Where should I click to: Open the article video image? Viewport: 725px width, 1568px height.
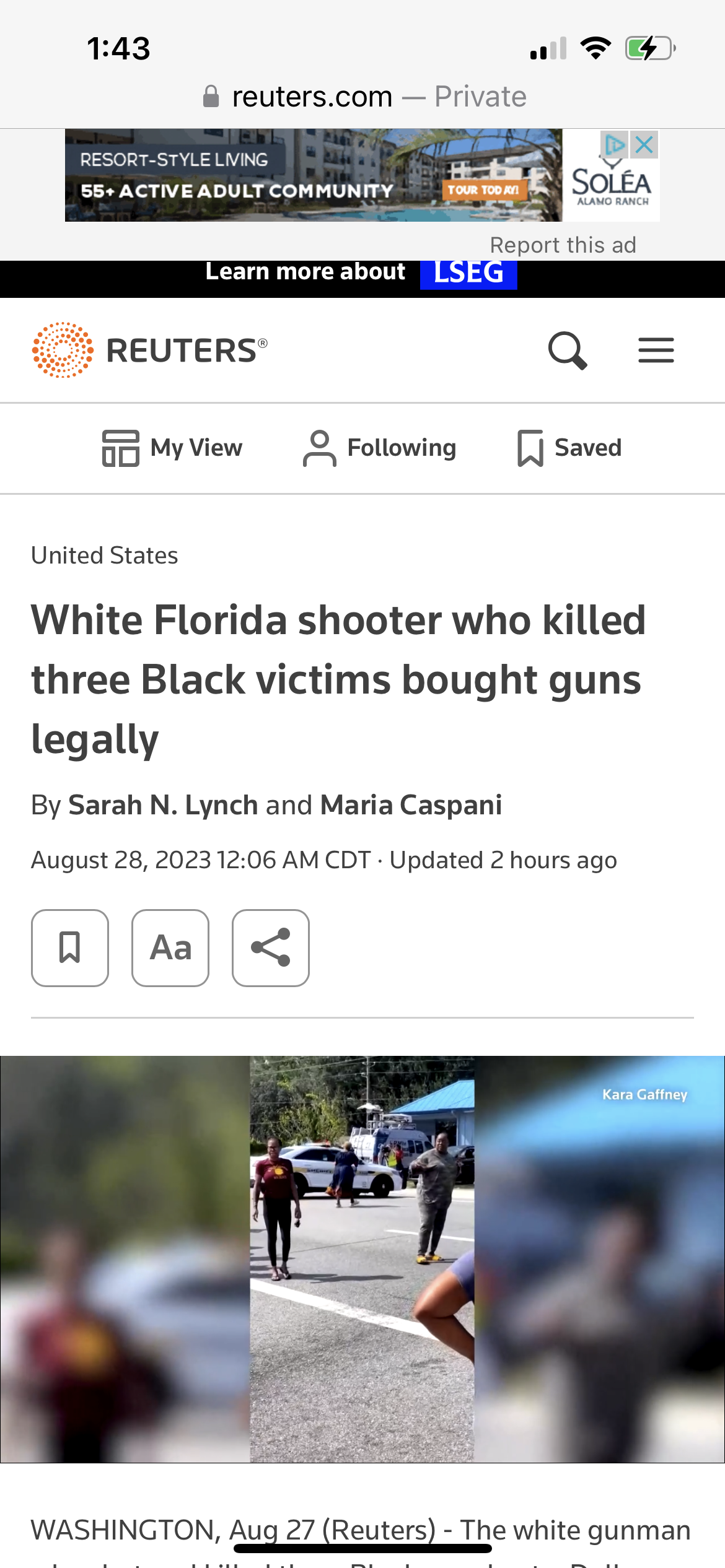(x=362, y=1260)
